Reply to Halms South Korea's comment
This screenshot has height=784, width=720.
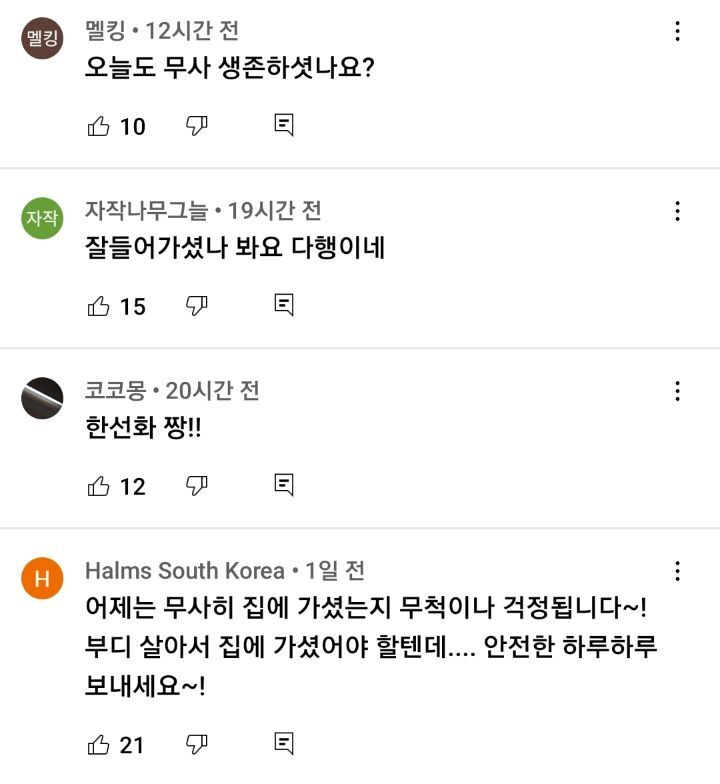[284, 744]
